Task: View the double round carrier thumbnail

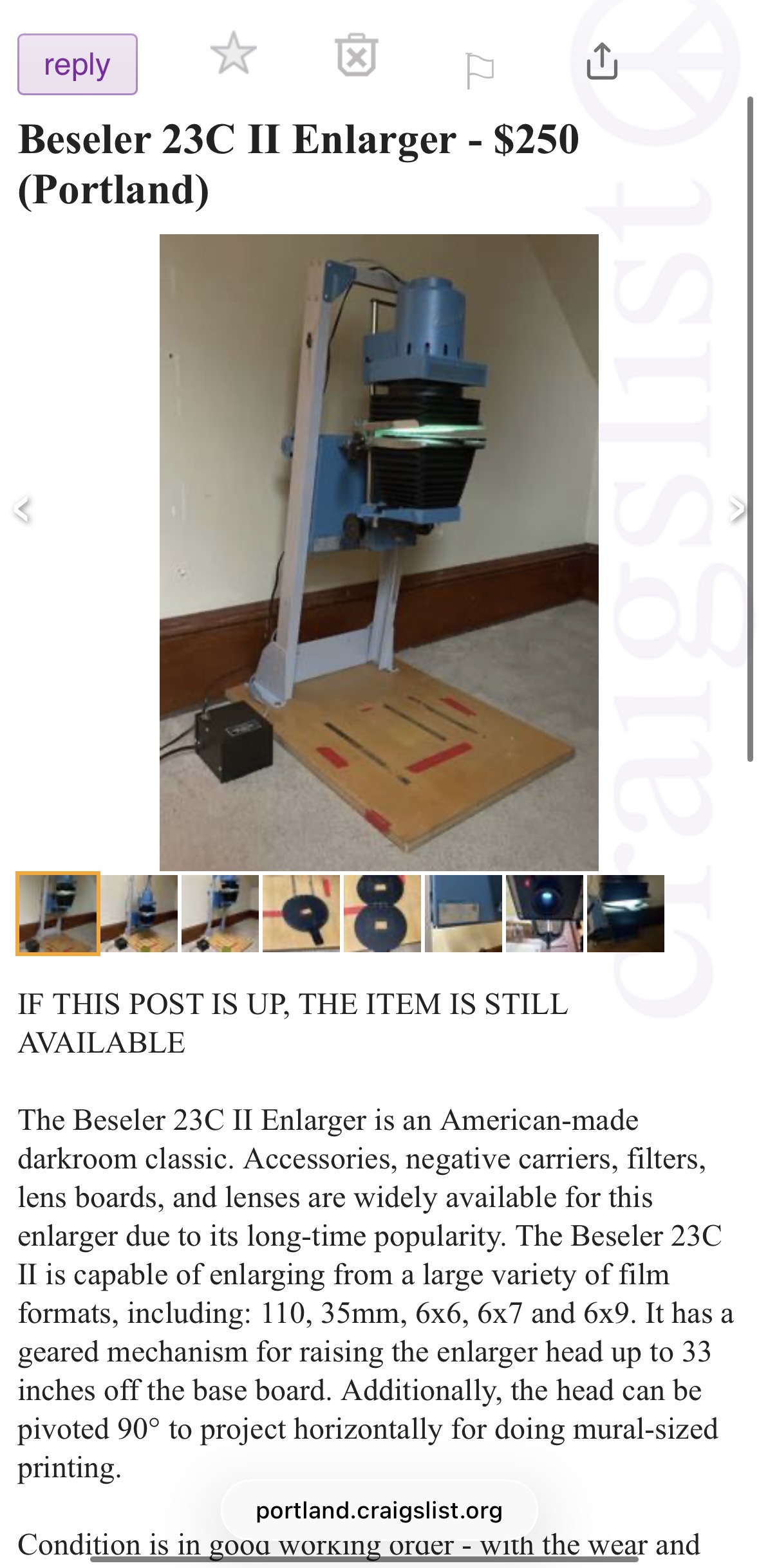Action: (x=382, y=913)
